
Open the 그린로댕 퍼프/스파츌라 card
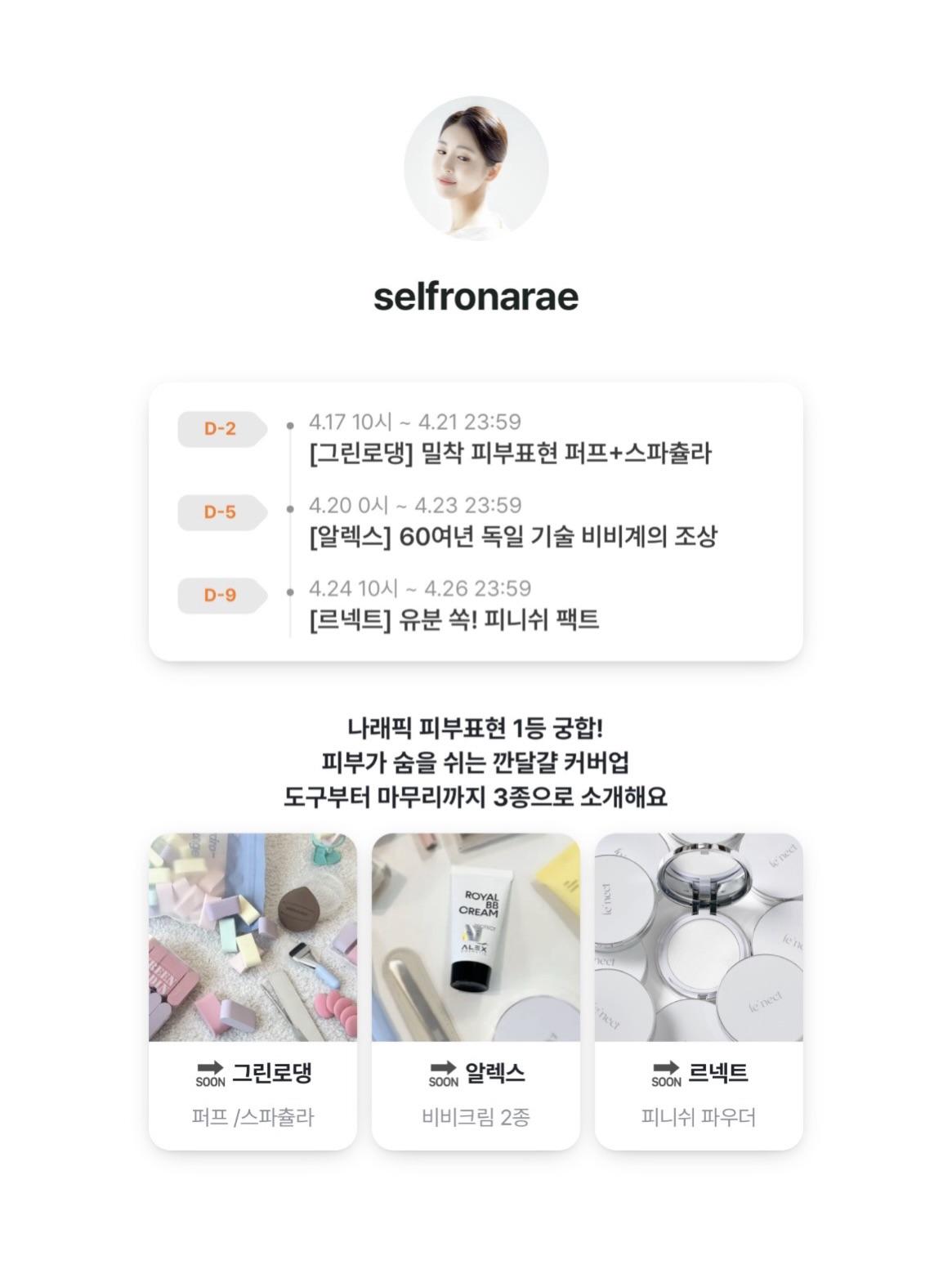coord(253,990)
